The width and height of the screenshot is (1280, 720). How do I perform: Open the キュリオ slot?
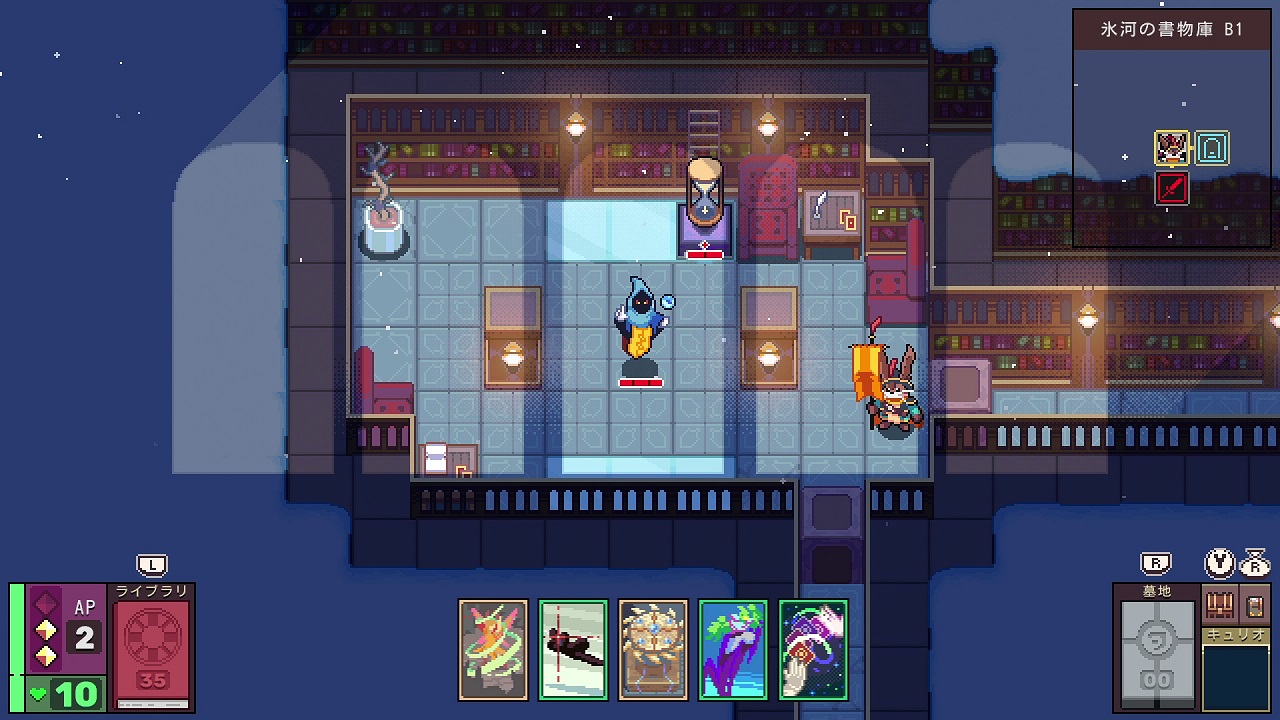coord(1236,673)
